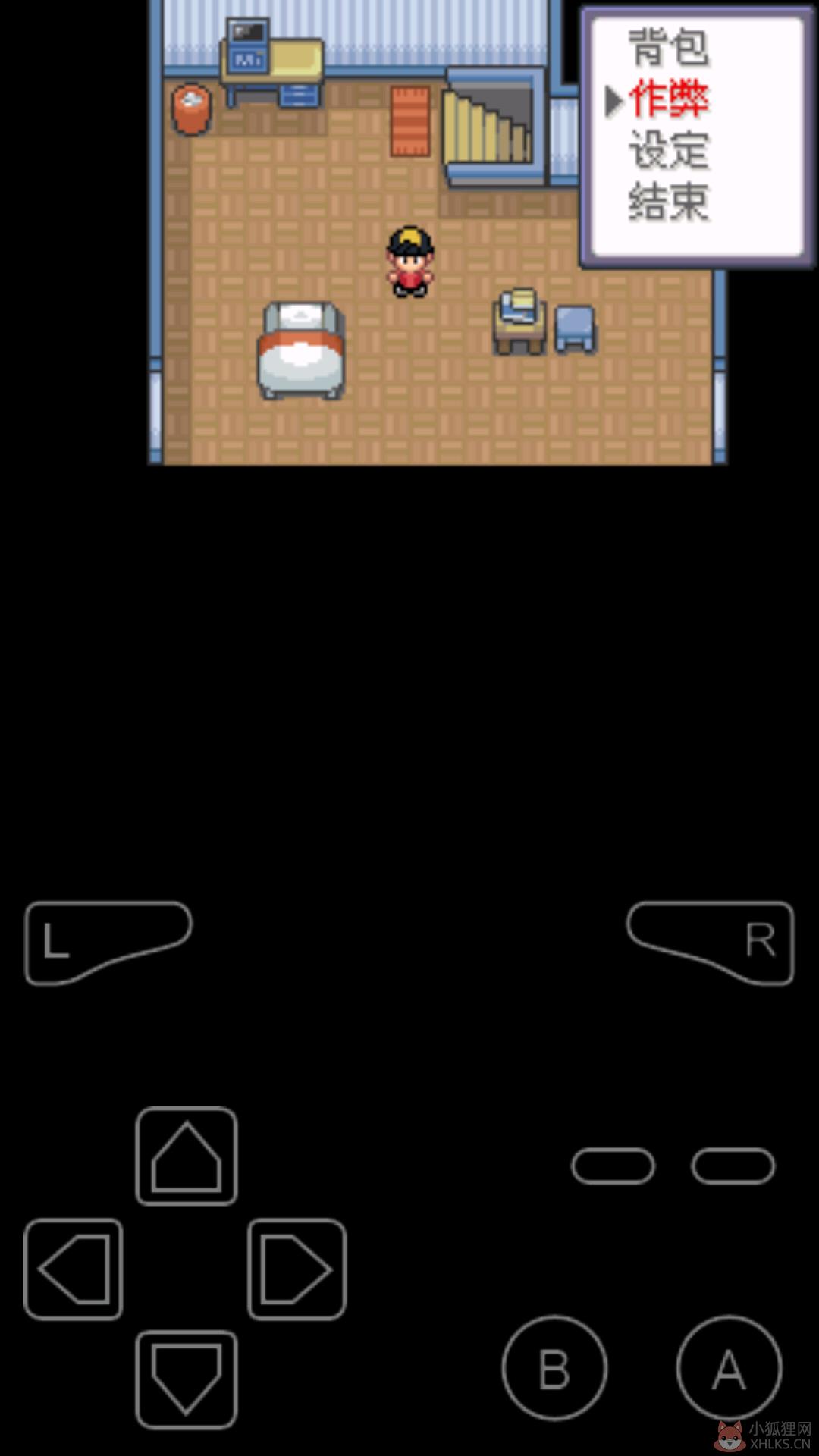819x1456 pixels.
Task: Tap the L shoulder button
Action: tap(108, 943)
